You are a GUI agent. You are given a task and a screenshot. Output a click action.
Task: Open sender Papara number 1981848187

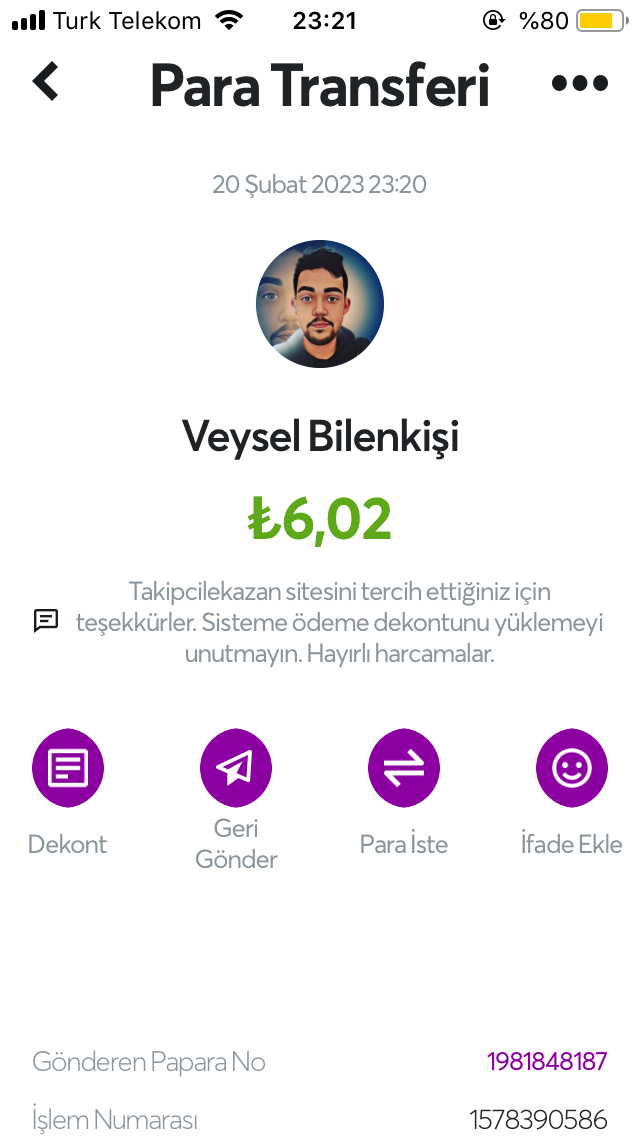point(547,1061)
